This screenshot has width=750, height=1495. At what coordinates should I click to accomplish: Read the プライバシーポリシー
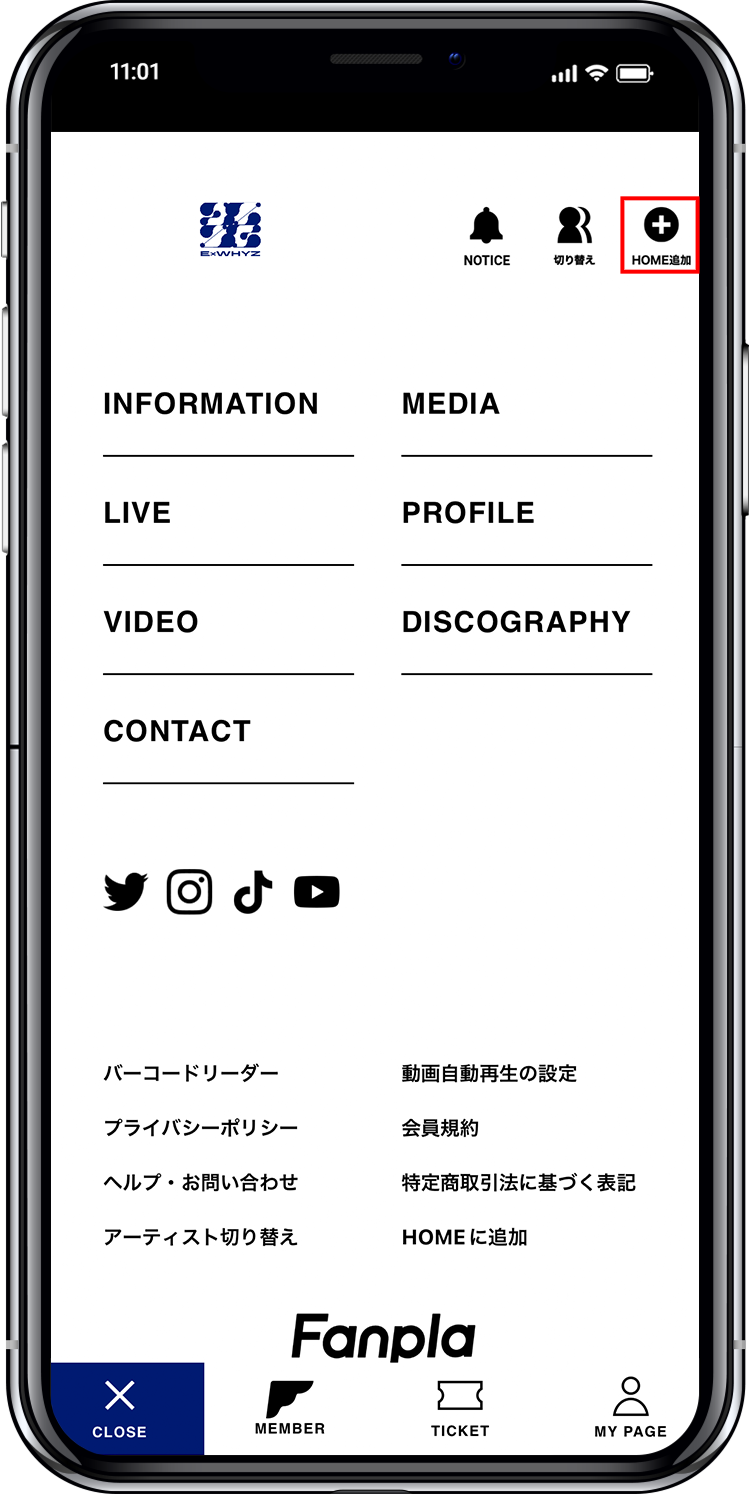(201, 1128)
